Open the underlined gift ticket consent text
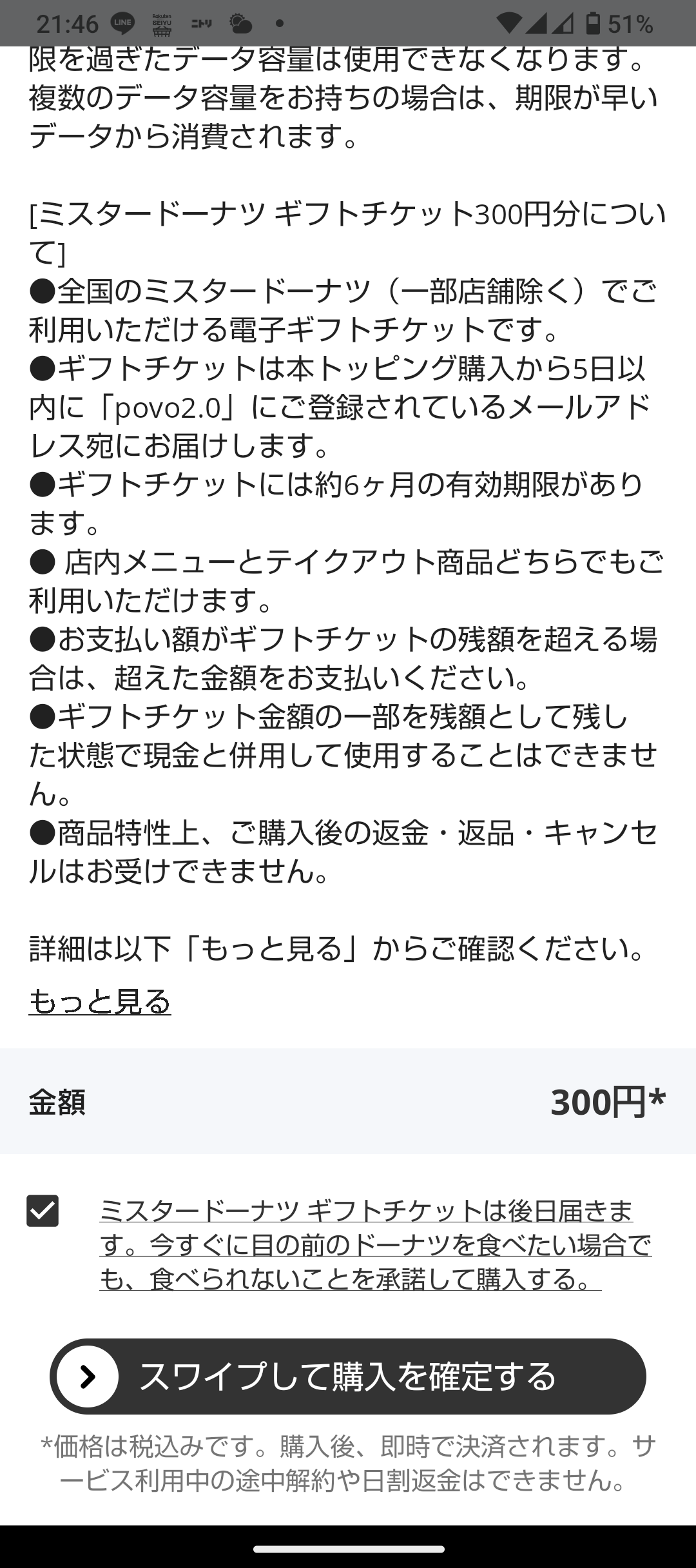The height and width of the screenshot is (1568, 696). pyautogui.click(x=376, y=1245)
